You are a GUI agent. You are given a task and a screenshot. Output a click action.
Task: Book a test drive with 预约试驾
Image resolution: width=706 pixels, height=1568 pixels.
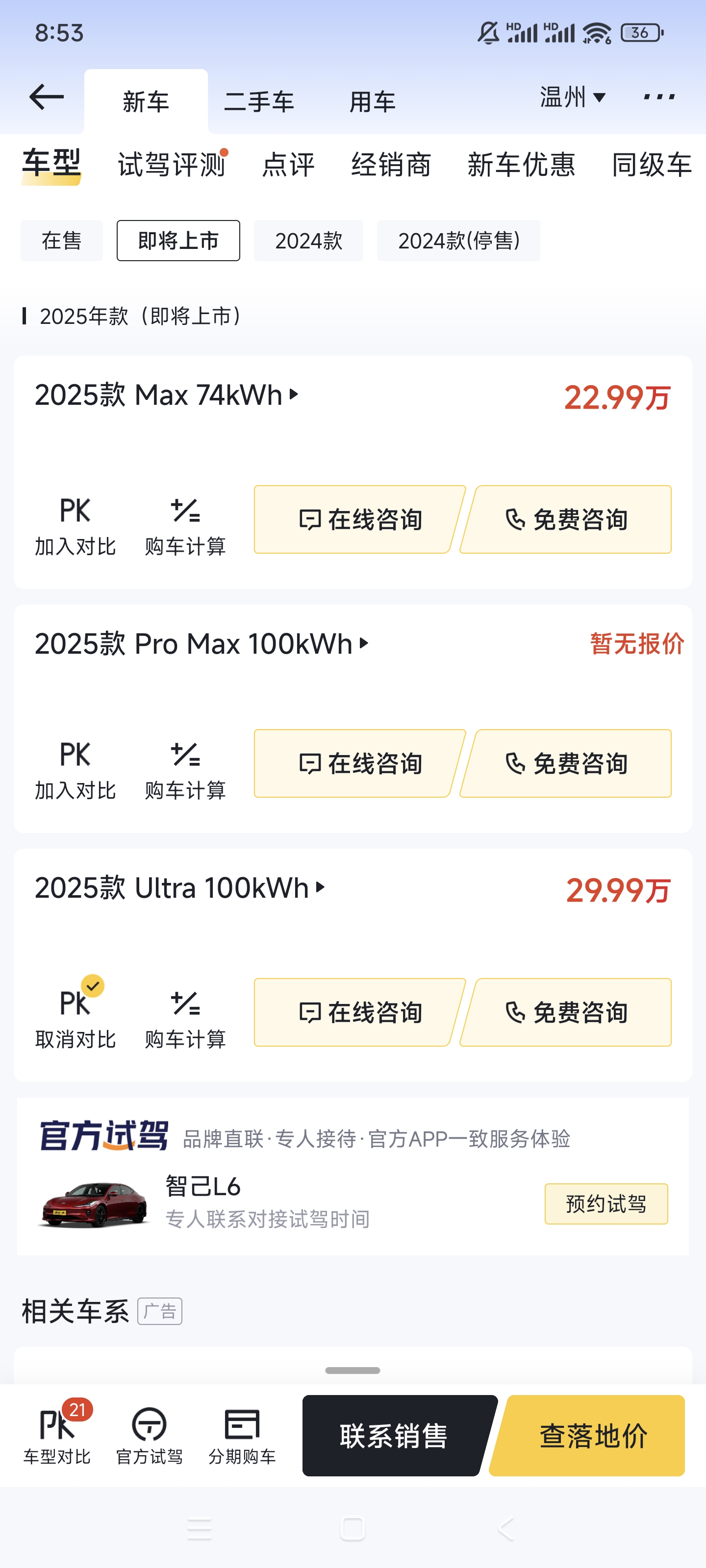click(x=606, y=1203)
